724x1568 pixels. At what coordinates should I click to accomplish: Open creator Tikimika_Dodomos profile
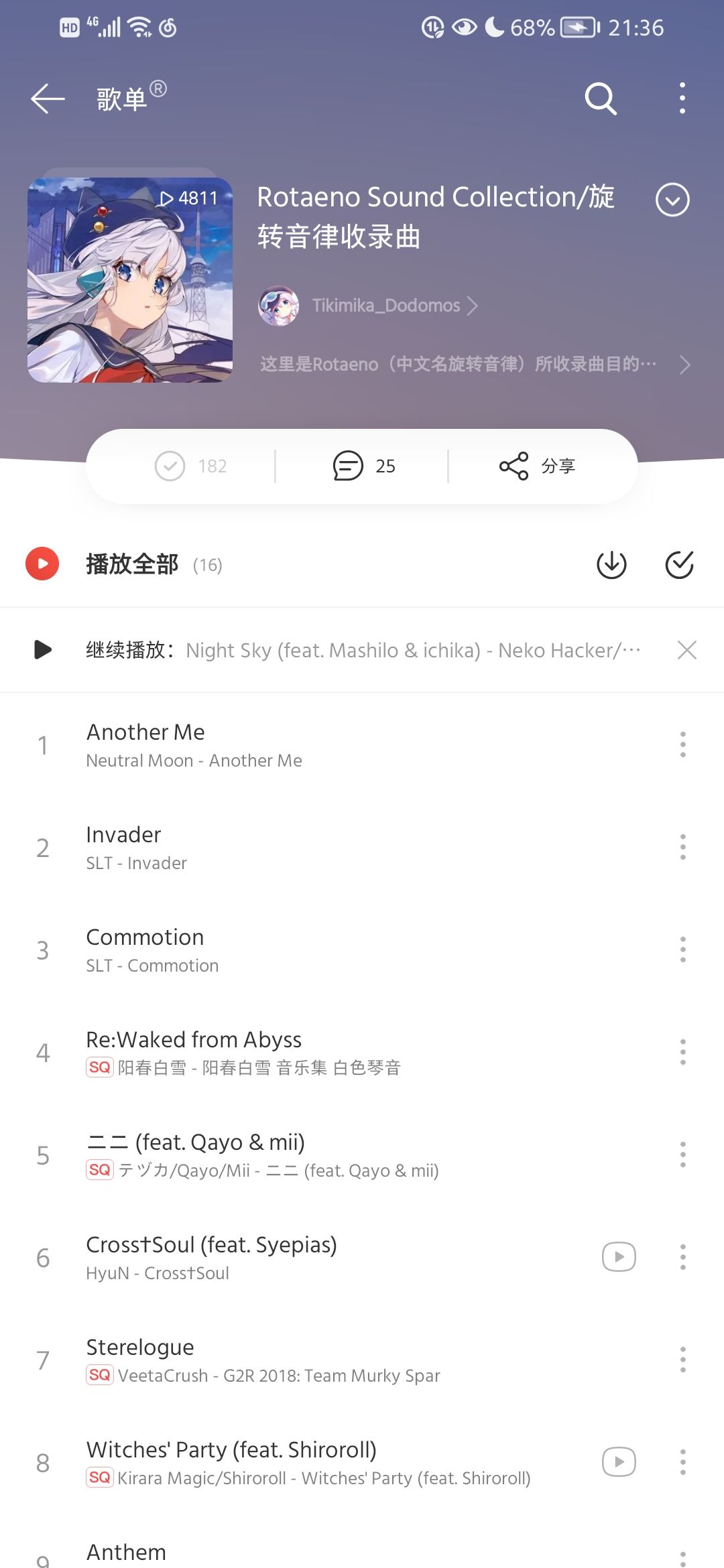pyautogui.click(x=385, y=306)
